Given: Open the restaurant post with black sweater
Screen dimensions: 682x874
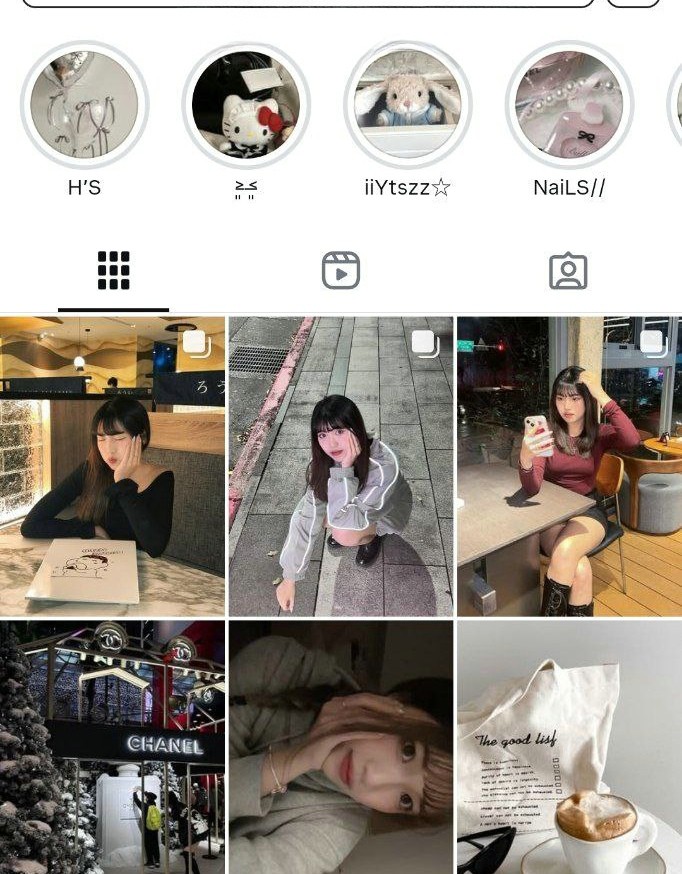Looking at the screenshot, I should (112, 466).
